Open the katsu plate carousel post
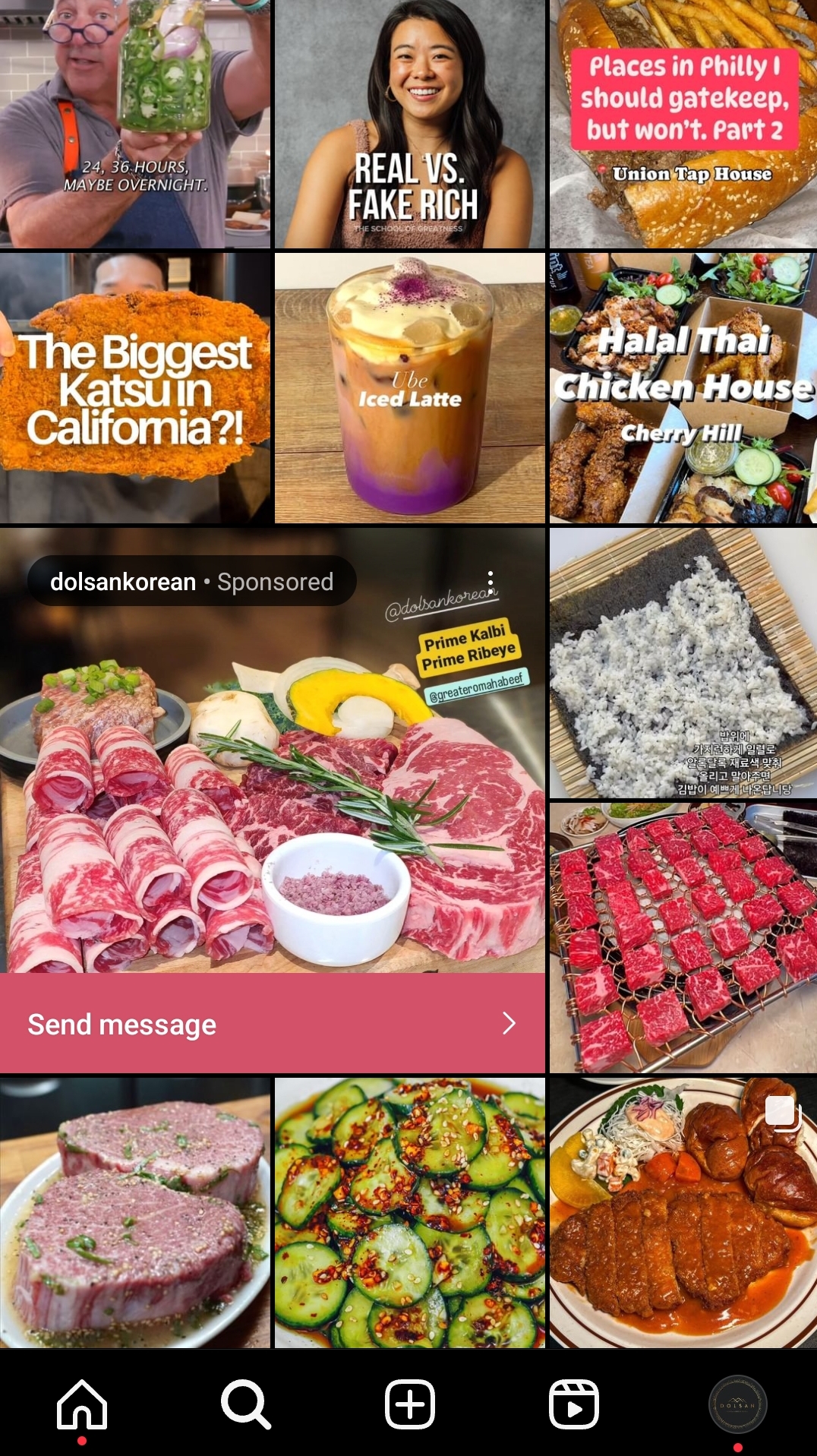The image size is (817, 1456). pyautogui.click(x=683, y=1212)
